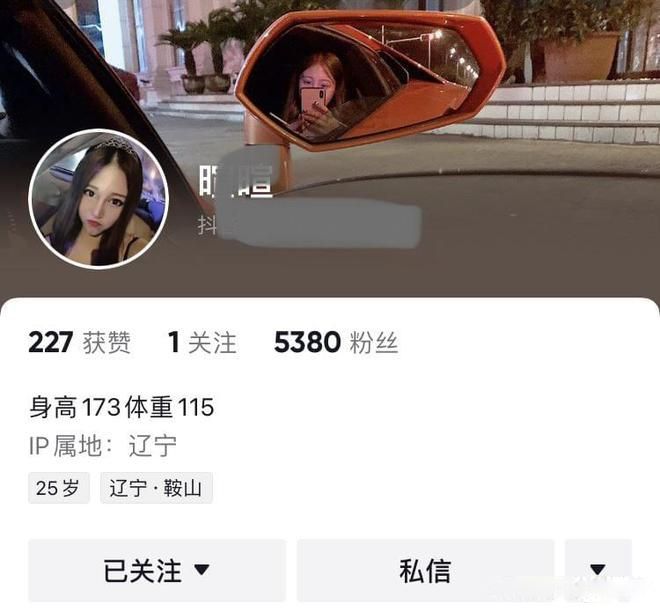Open the profile avatar picture
This screenshot has width=660, height=612.
[x=98, y=199]
